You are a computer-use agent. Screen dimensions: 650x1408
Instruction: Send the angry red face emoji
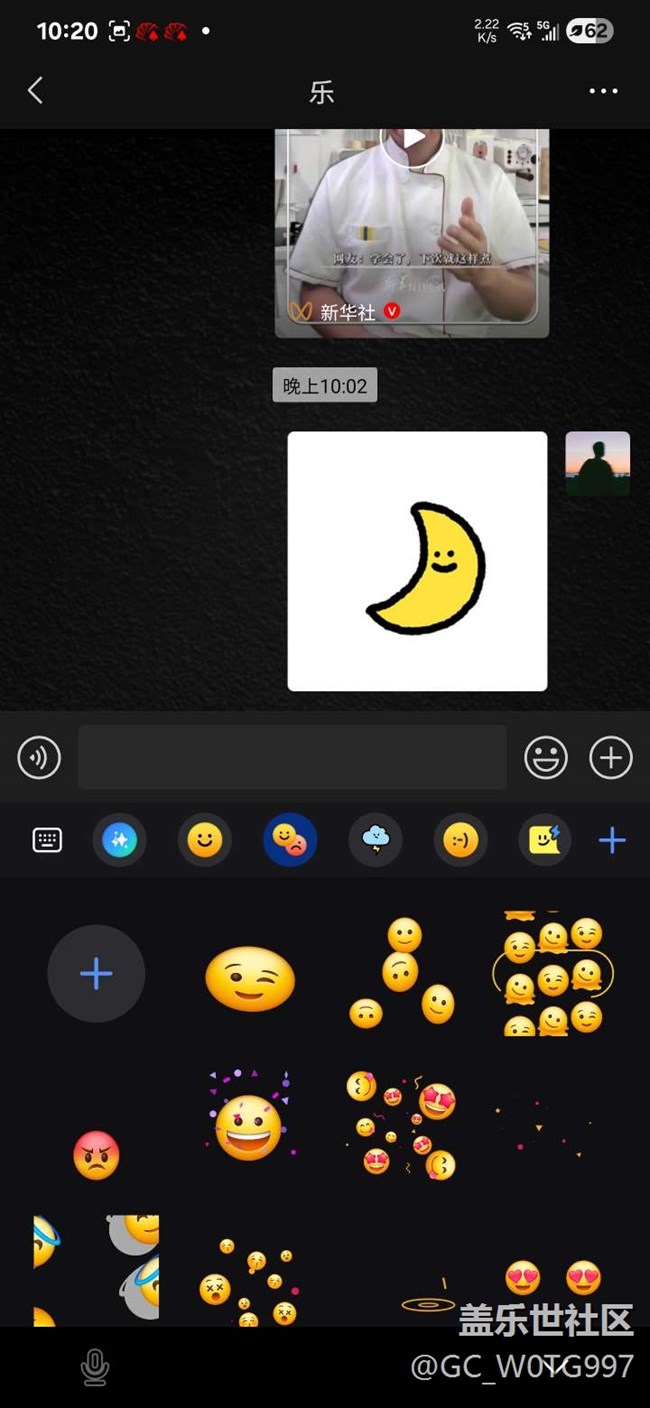point(96,1156)
